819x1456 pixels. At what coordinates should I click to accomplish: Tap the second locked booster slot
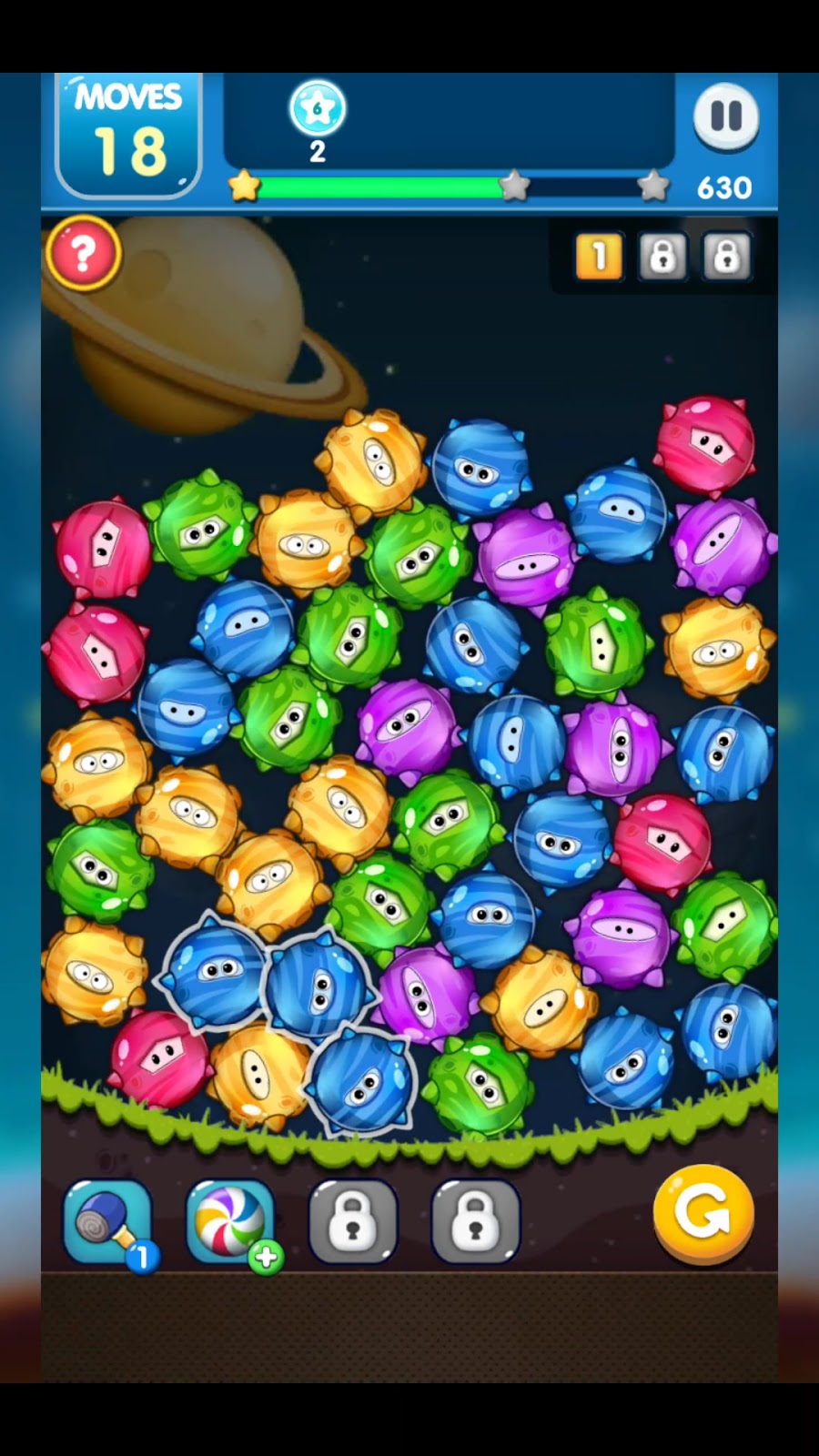coord(475,1222)
